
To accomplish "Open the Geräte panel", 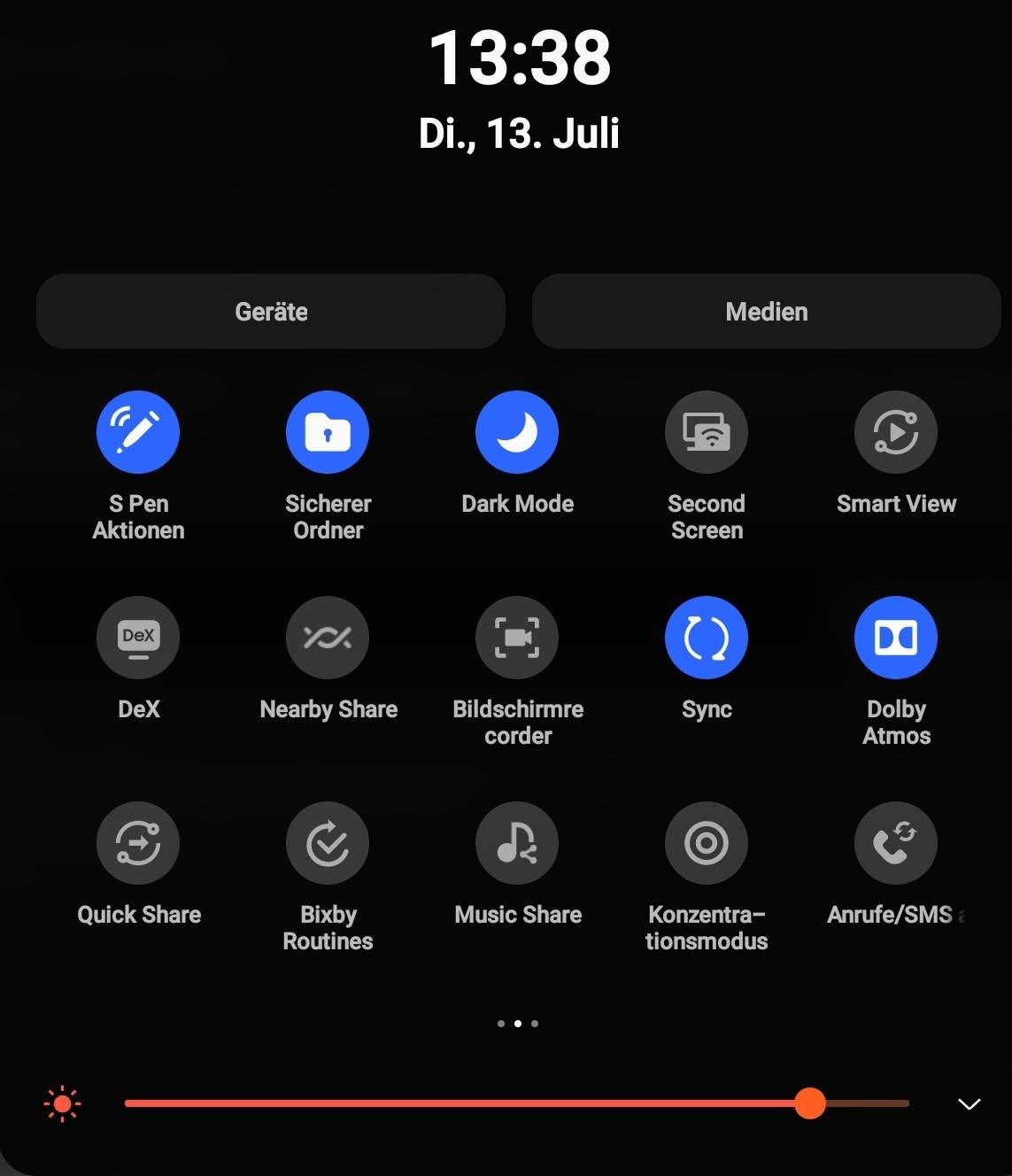I will (271, 312).
